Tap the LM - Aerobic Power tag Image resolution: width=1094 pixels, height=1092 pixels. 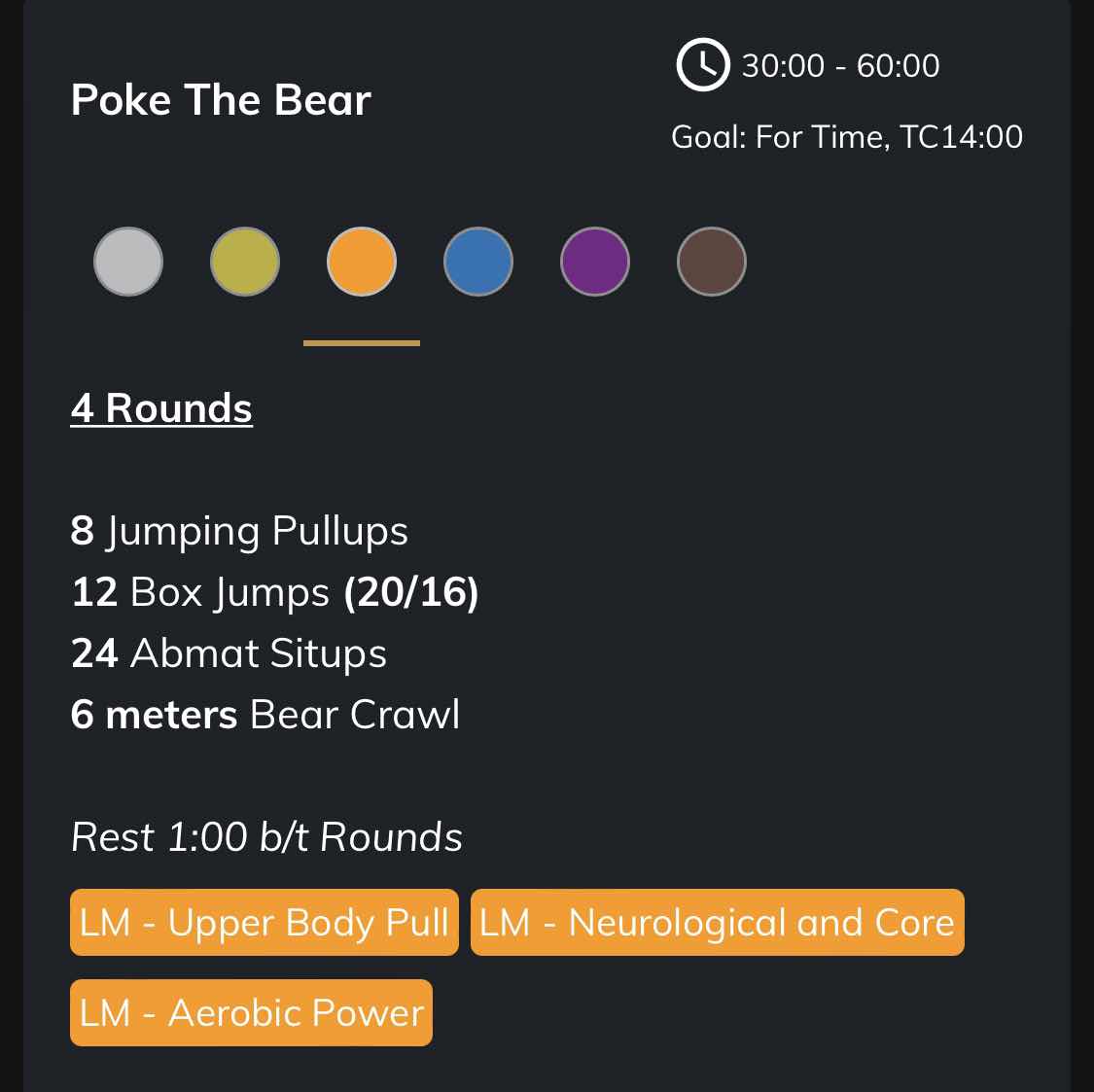click(x=251, y=1012)
